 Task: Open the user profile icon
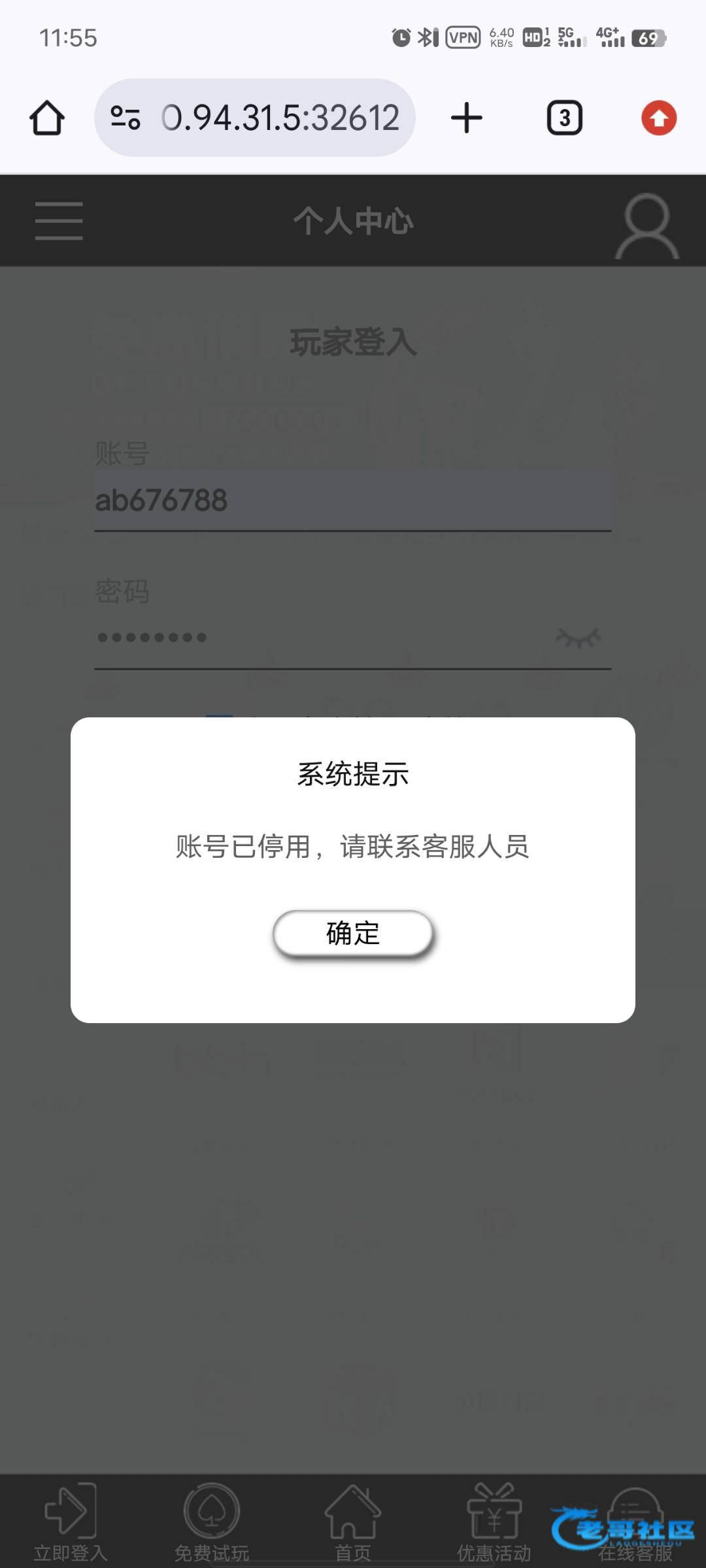(647, 225)
